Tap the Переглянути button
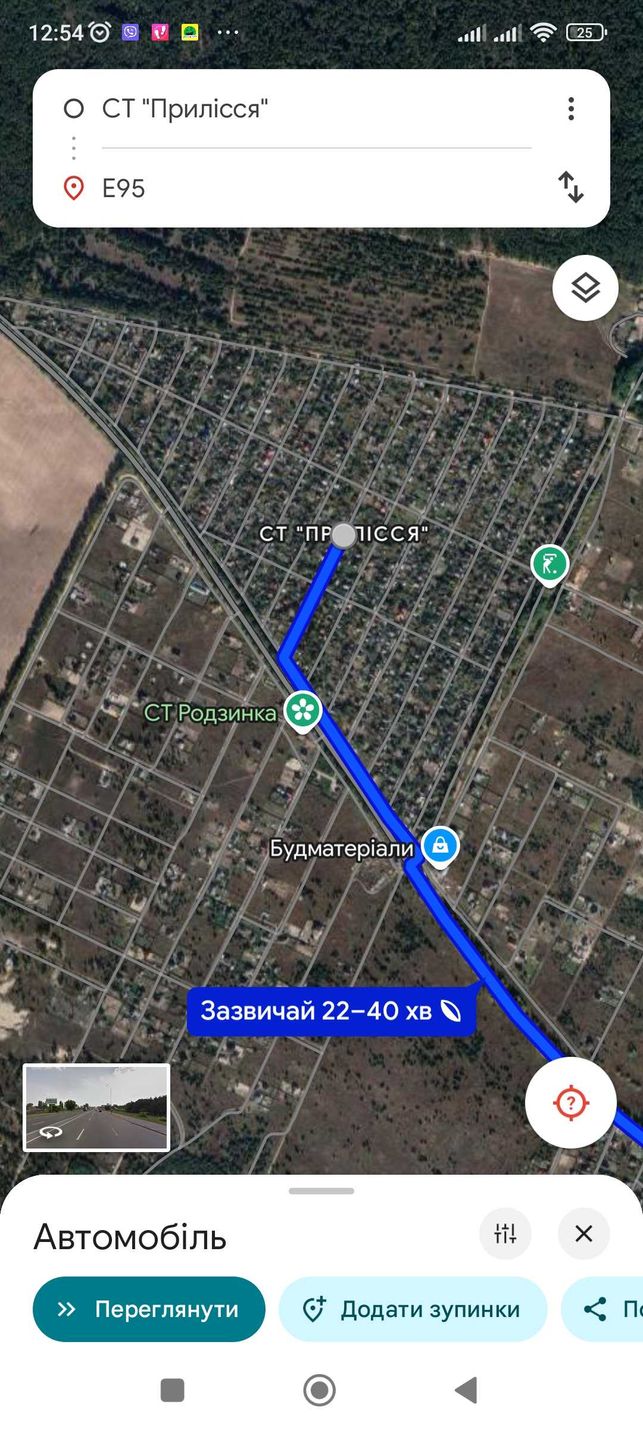Image resolution: width=643 pixels, height=1429 pixels. coord(149,1309)
